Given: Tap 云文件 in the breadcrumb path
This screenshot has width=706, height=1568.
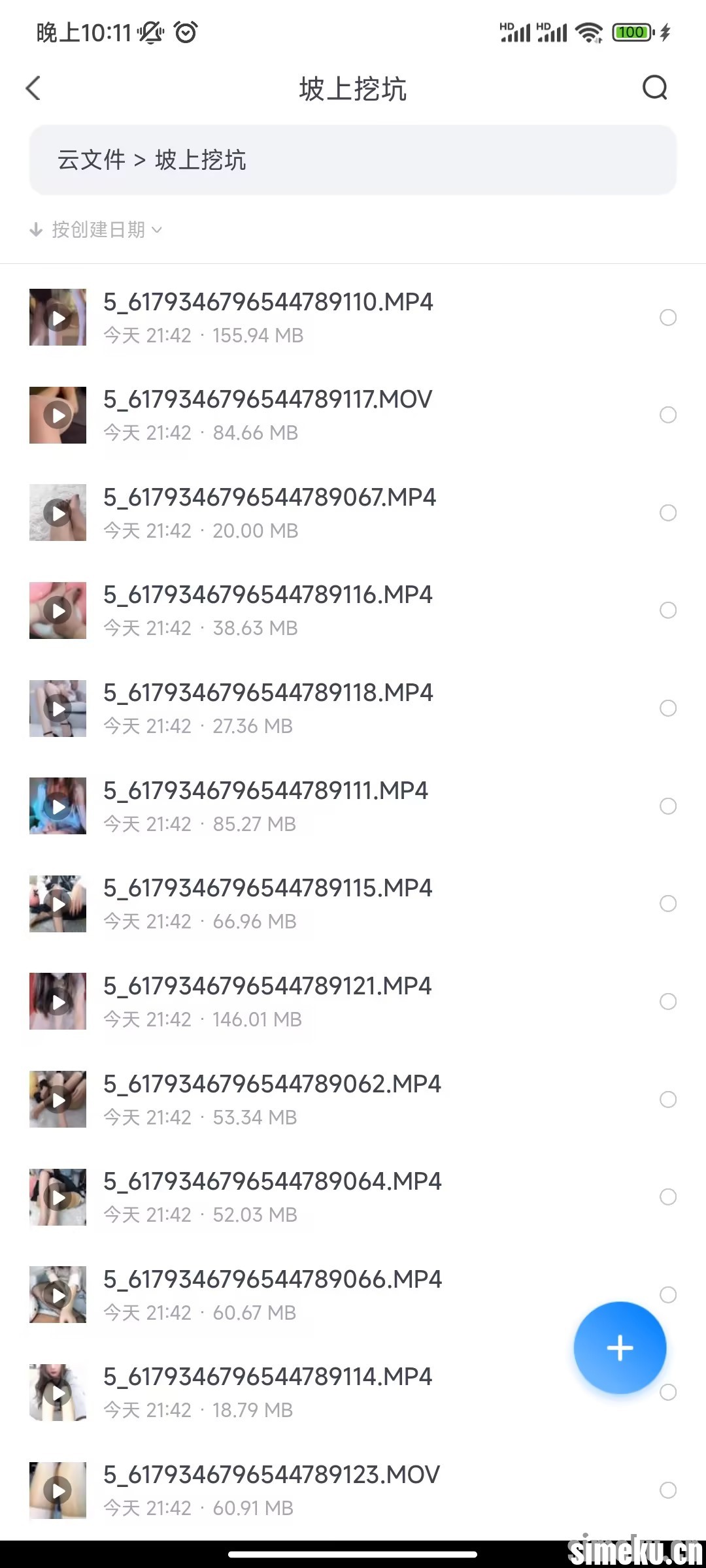Looking at the screenshot, I should pos(91,160).
